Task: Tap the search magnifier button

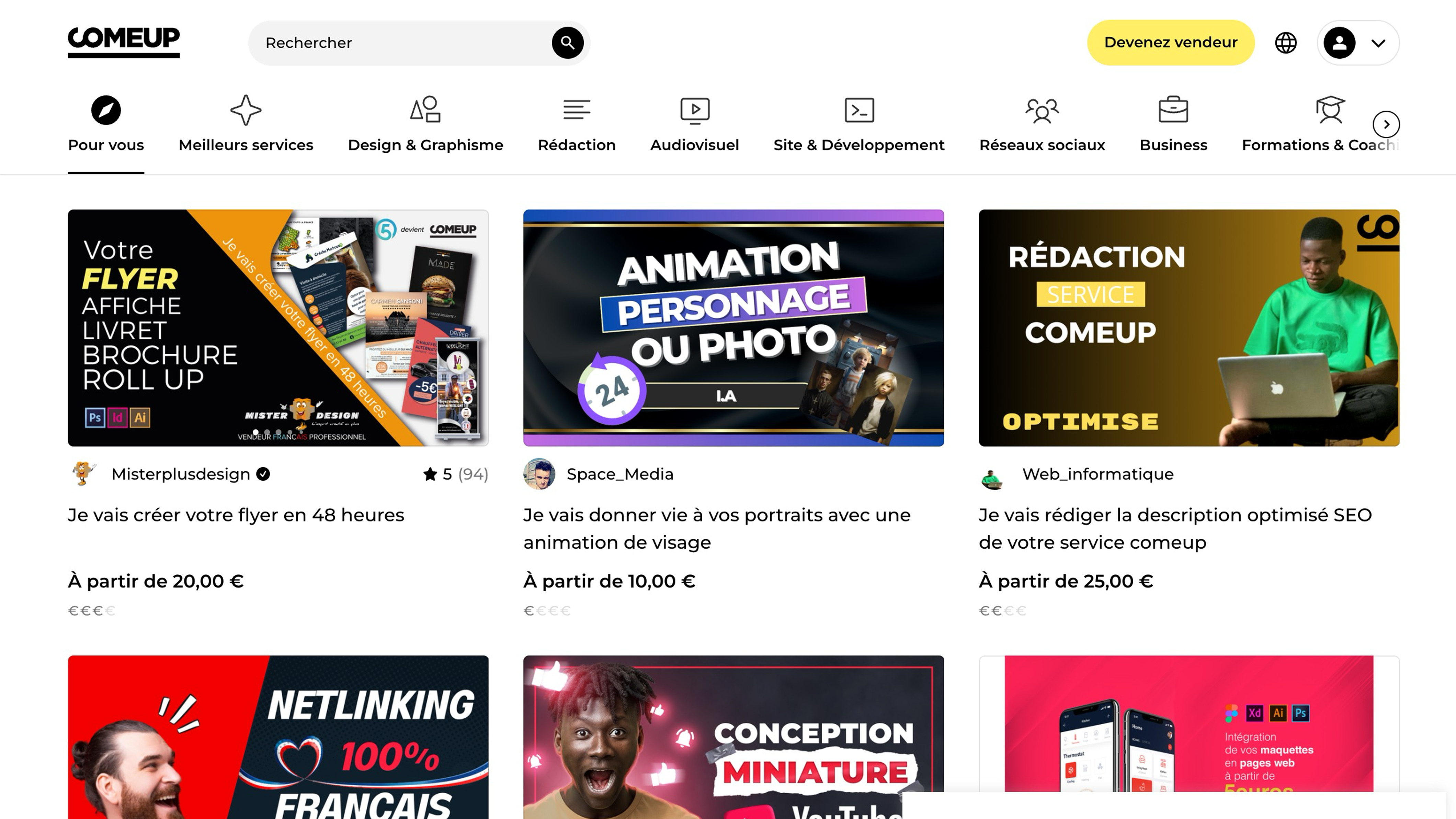Action: click(568, 42)
